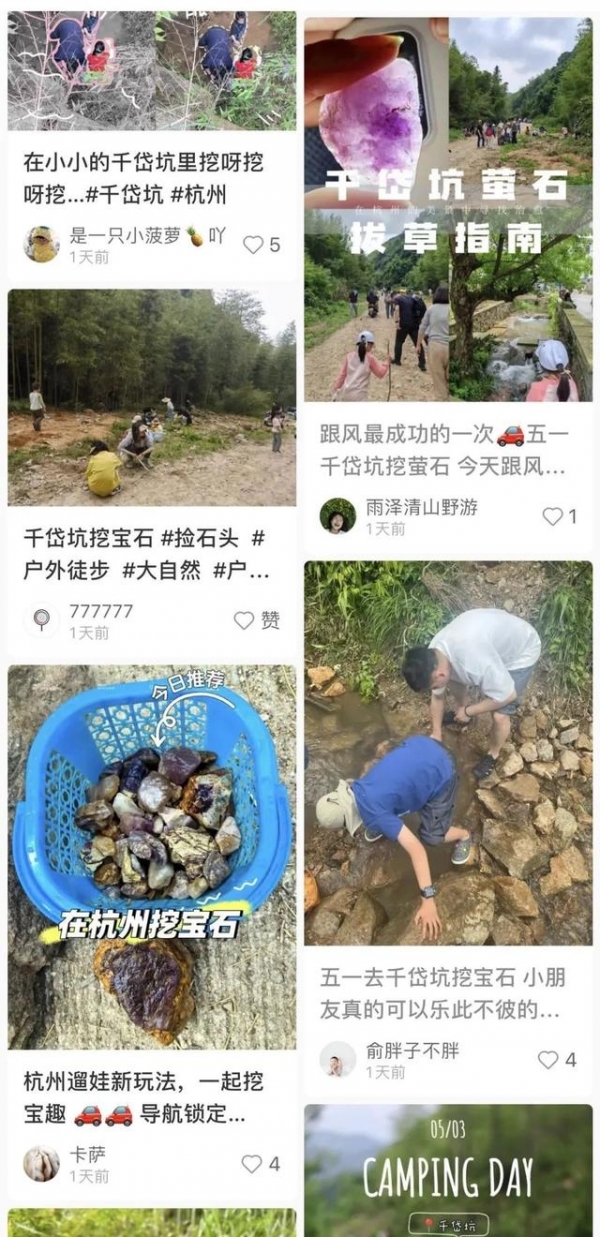View profile of 俞胖子不胖
Image resolution: width=600 pixels, height=1237 pixels.
coord(338,1060)
